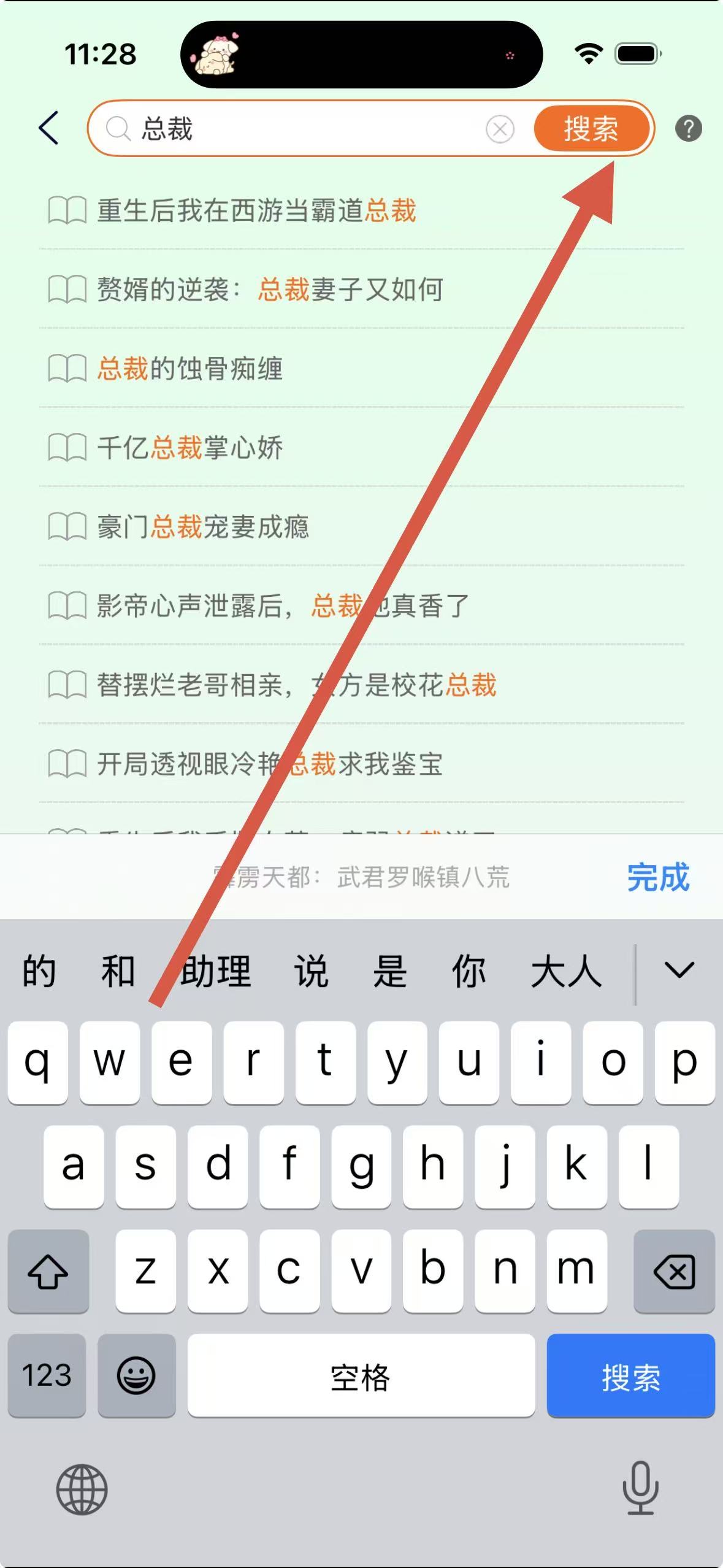This screenshot has height=1568, width=723.
Task: Choose 千亿总裁掌心娇 from the list
Action: [190, 448]
